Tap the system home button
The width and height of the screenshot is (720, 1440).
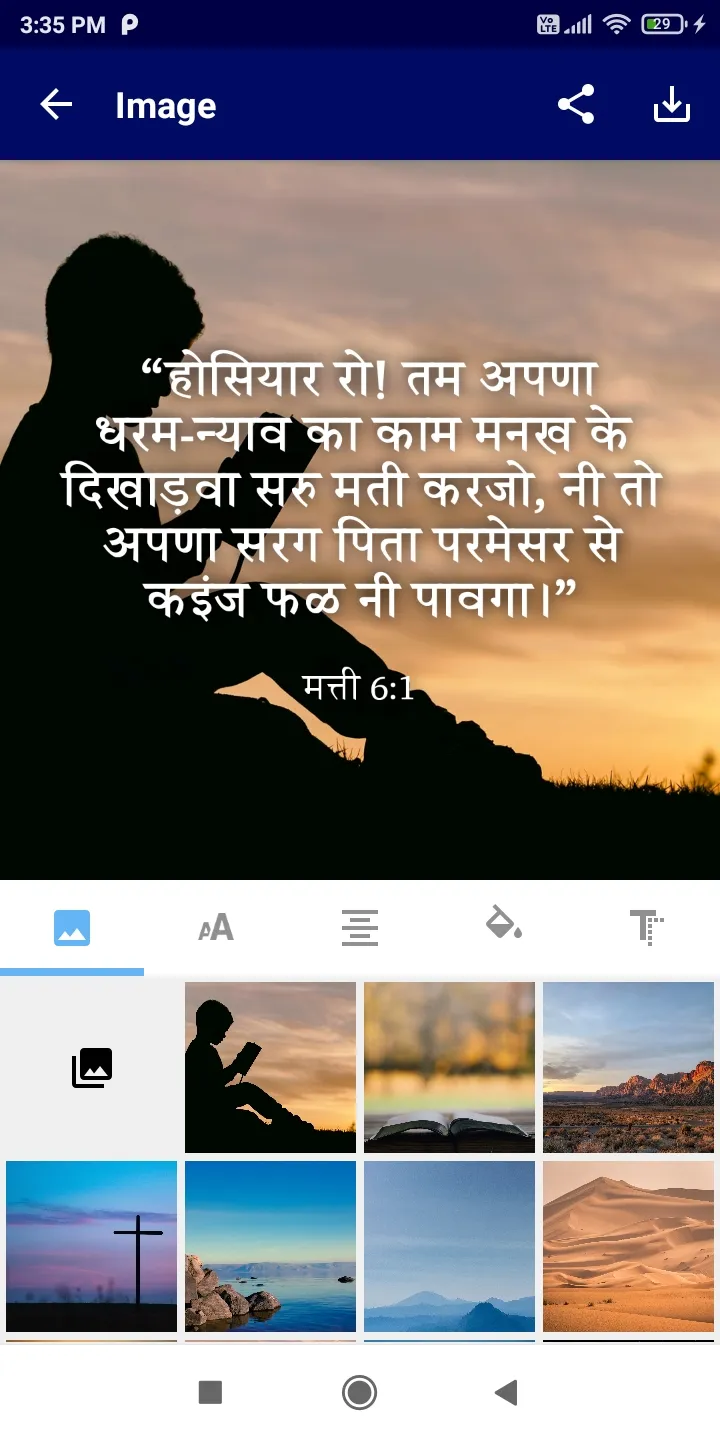pyautogui.click(x=359, y=1392)
